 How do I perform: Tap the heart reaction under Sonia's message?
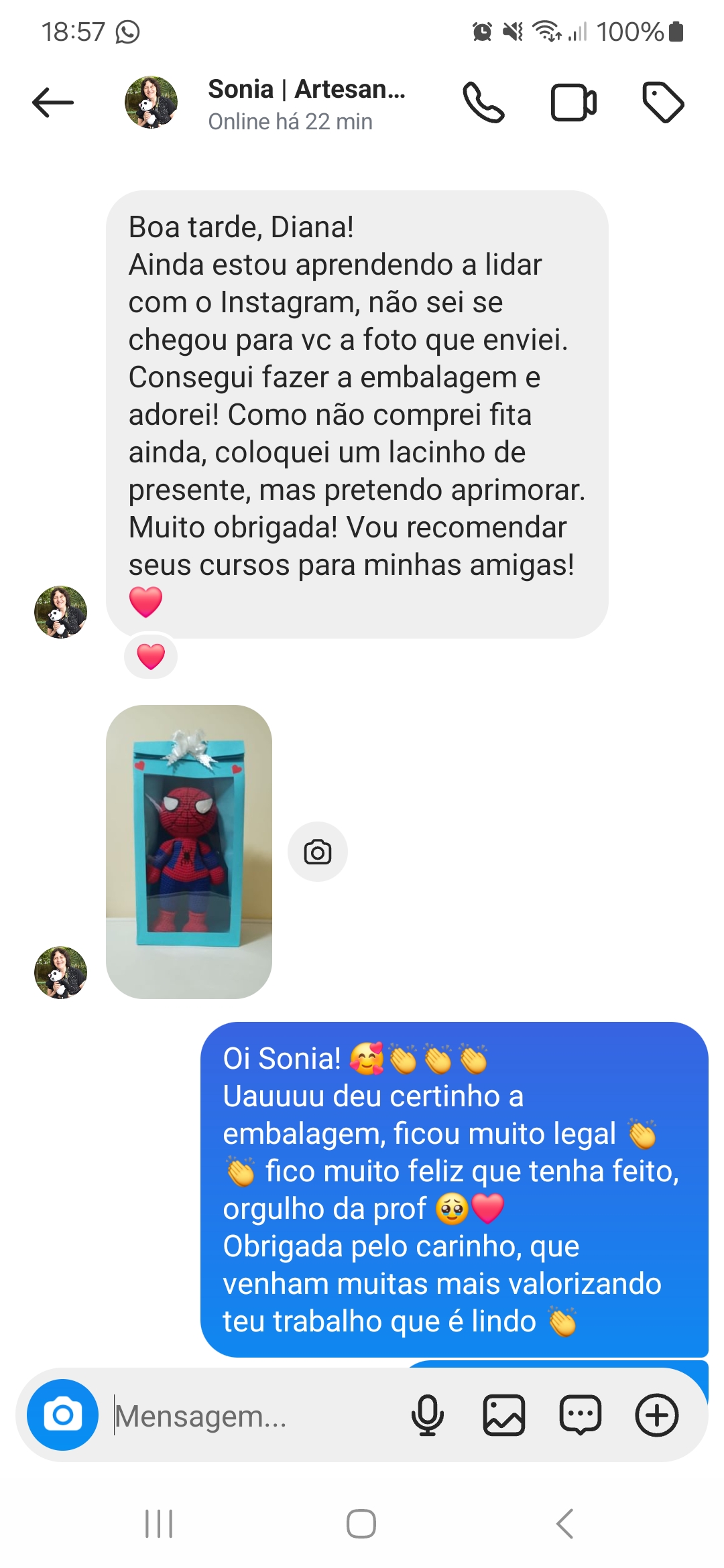click(x=149, y=657)
